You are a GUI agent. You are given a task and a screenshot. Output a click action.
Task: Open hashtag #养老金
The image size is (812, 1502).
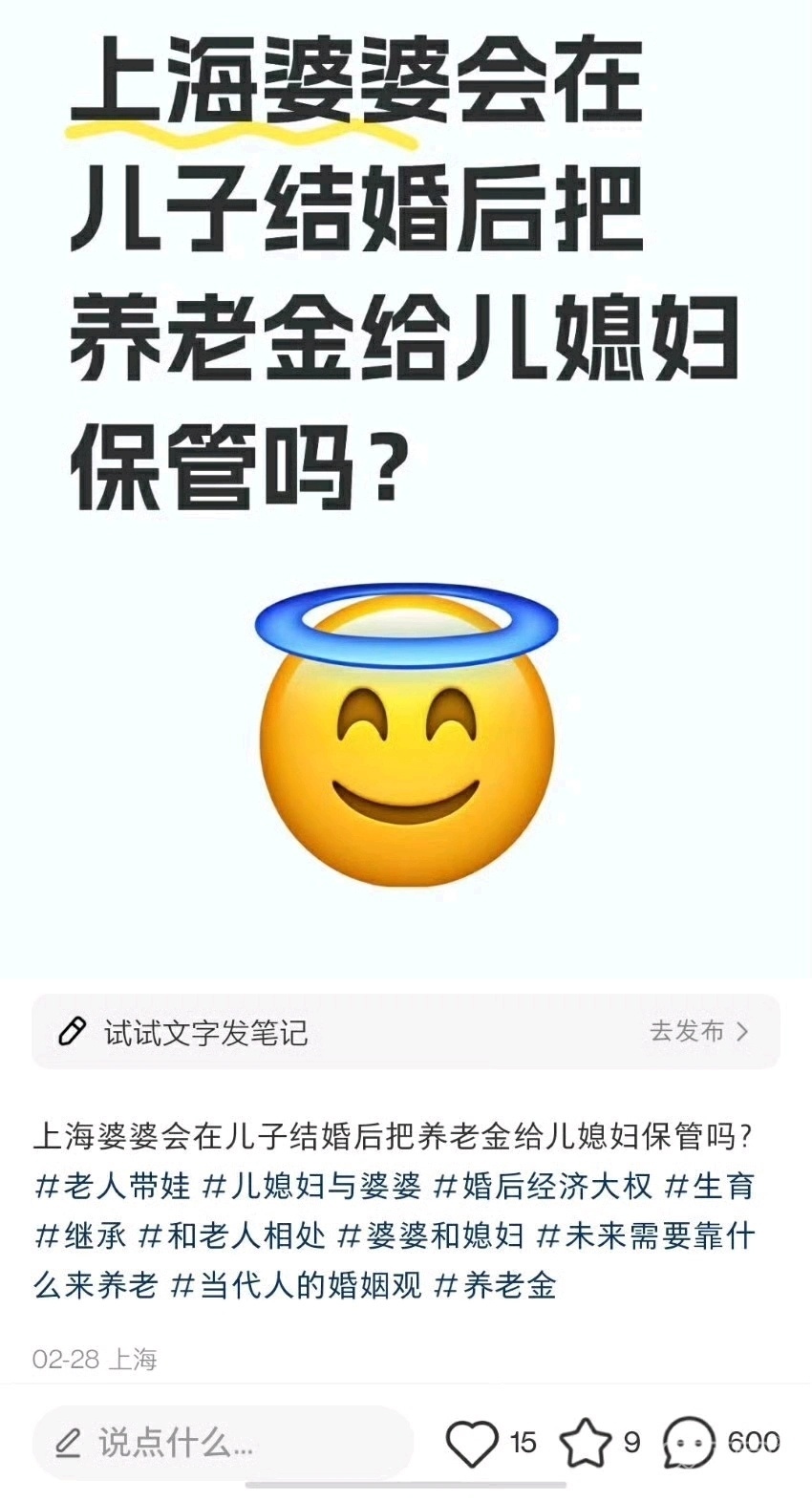point(495,1285)
